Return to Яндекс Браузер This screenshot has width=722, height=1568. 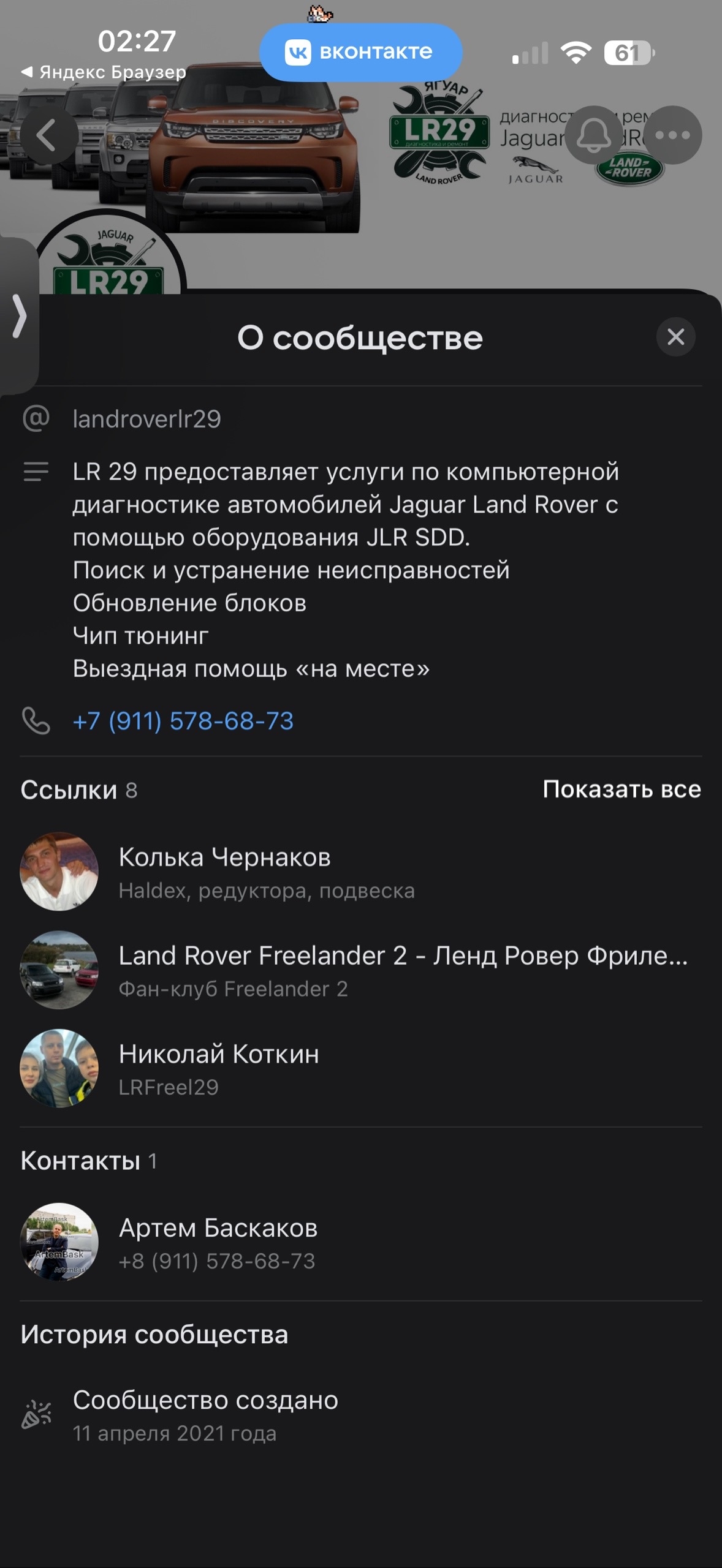(x=104, y=72)
